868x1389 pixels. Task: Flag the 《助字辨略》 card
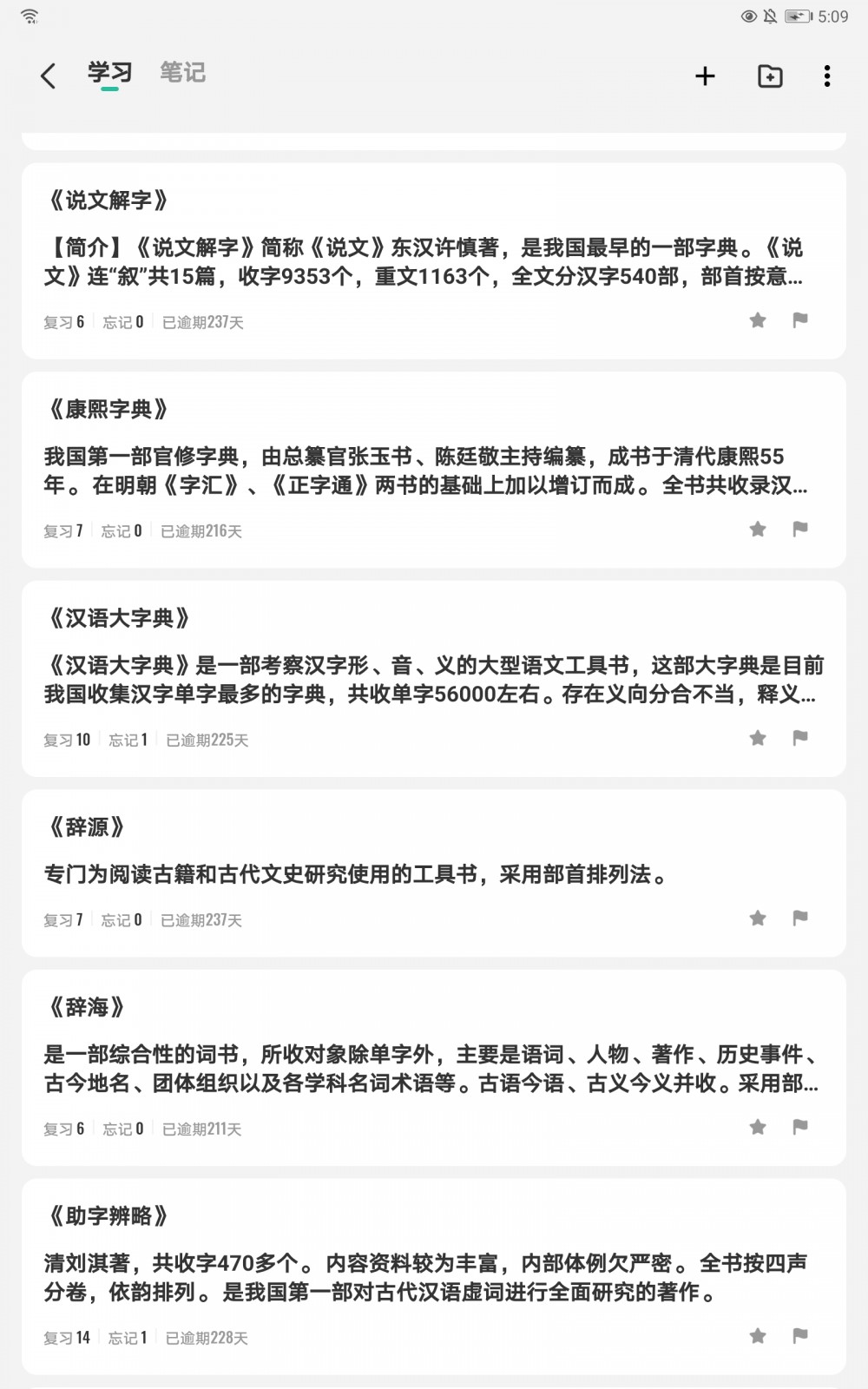pyautogui.click(x=800, y=1335)
